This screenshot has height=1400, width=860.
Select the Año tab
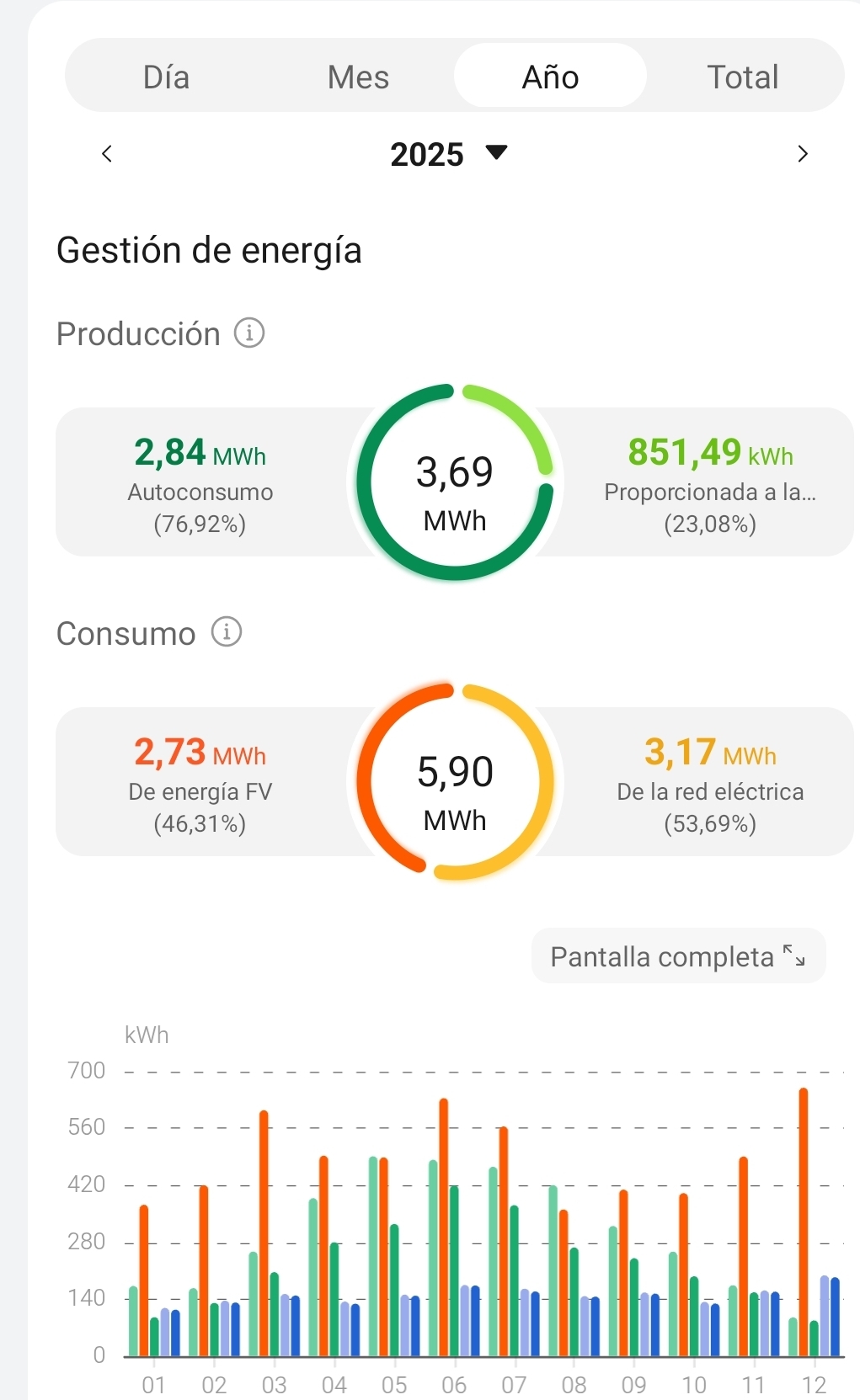click(x=550, y=77)
